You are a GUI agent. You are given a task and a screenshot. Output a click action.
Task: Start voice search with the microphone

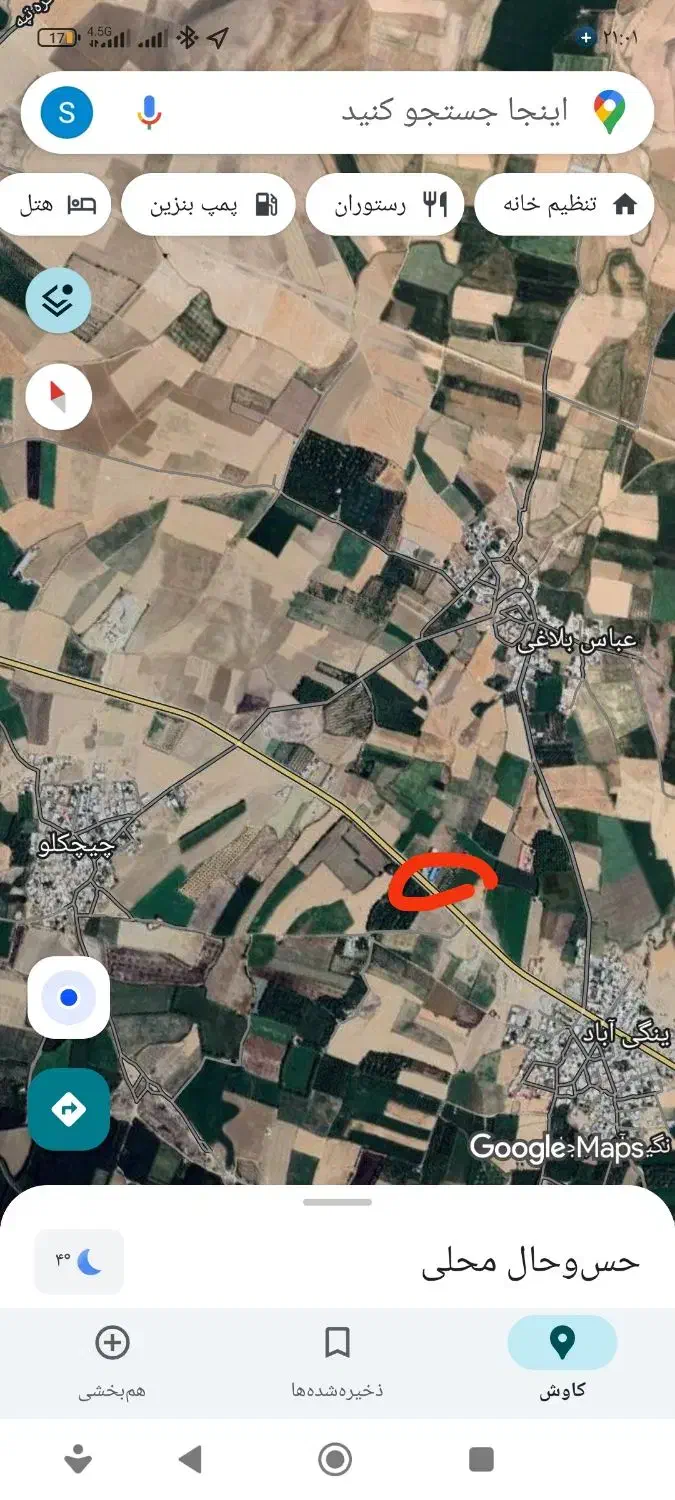point(149,112)
